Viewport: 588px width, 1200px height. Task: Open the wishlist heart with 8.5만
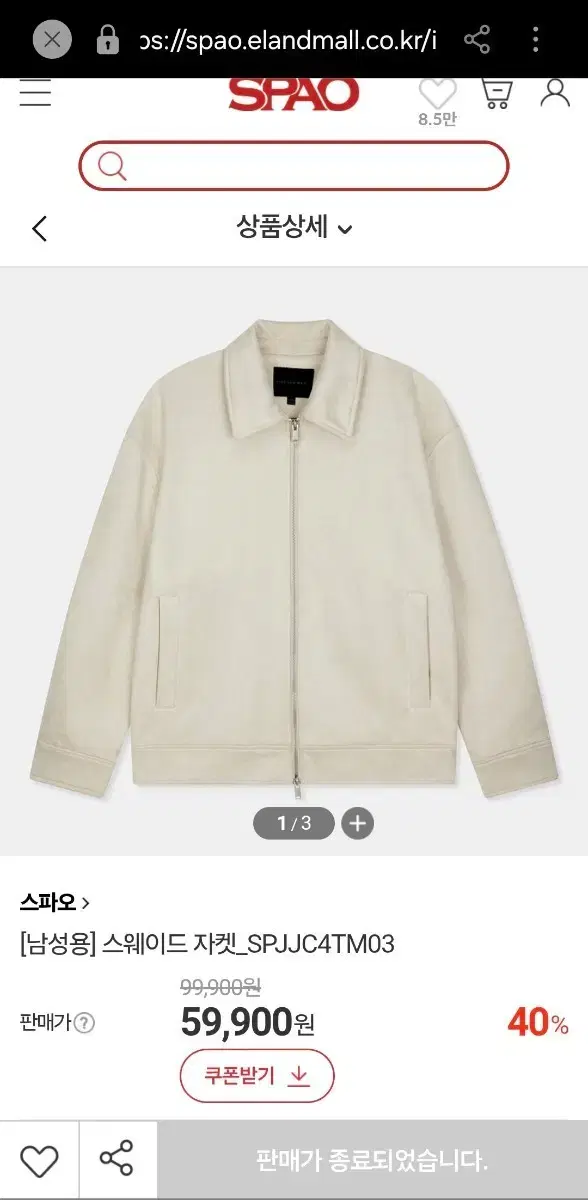[x=437, y=101]
